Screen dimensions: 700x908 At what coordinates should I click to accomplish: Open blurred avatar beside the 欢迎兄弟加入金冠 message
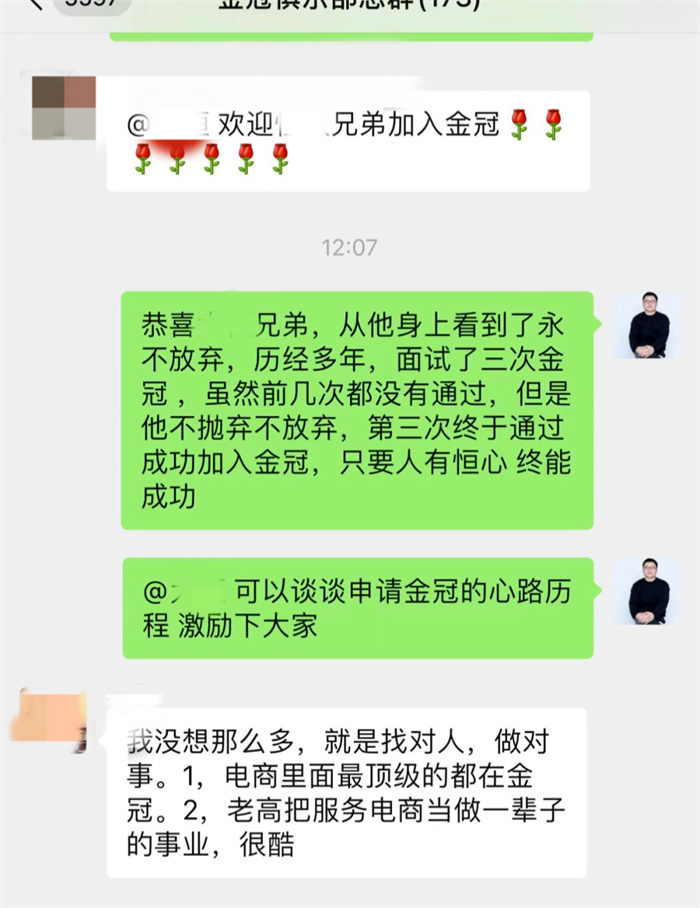click(x=64, y=106)
